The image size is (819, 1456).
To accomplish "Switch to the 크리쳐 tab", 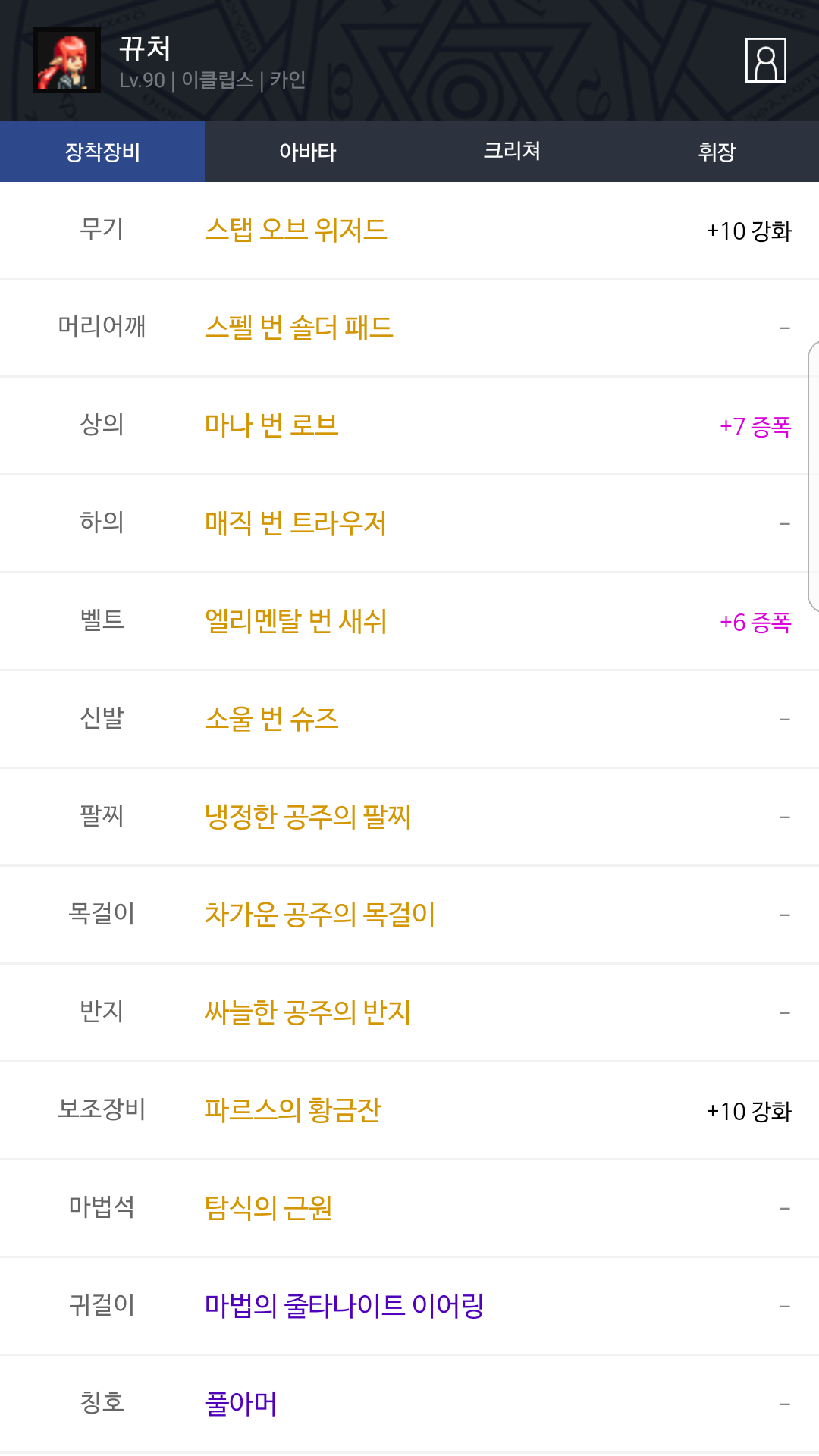I will coord(512,152).
